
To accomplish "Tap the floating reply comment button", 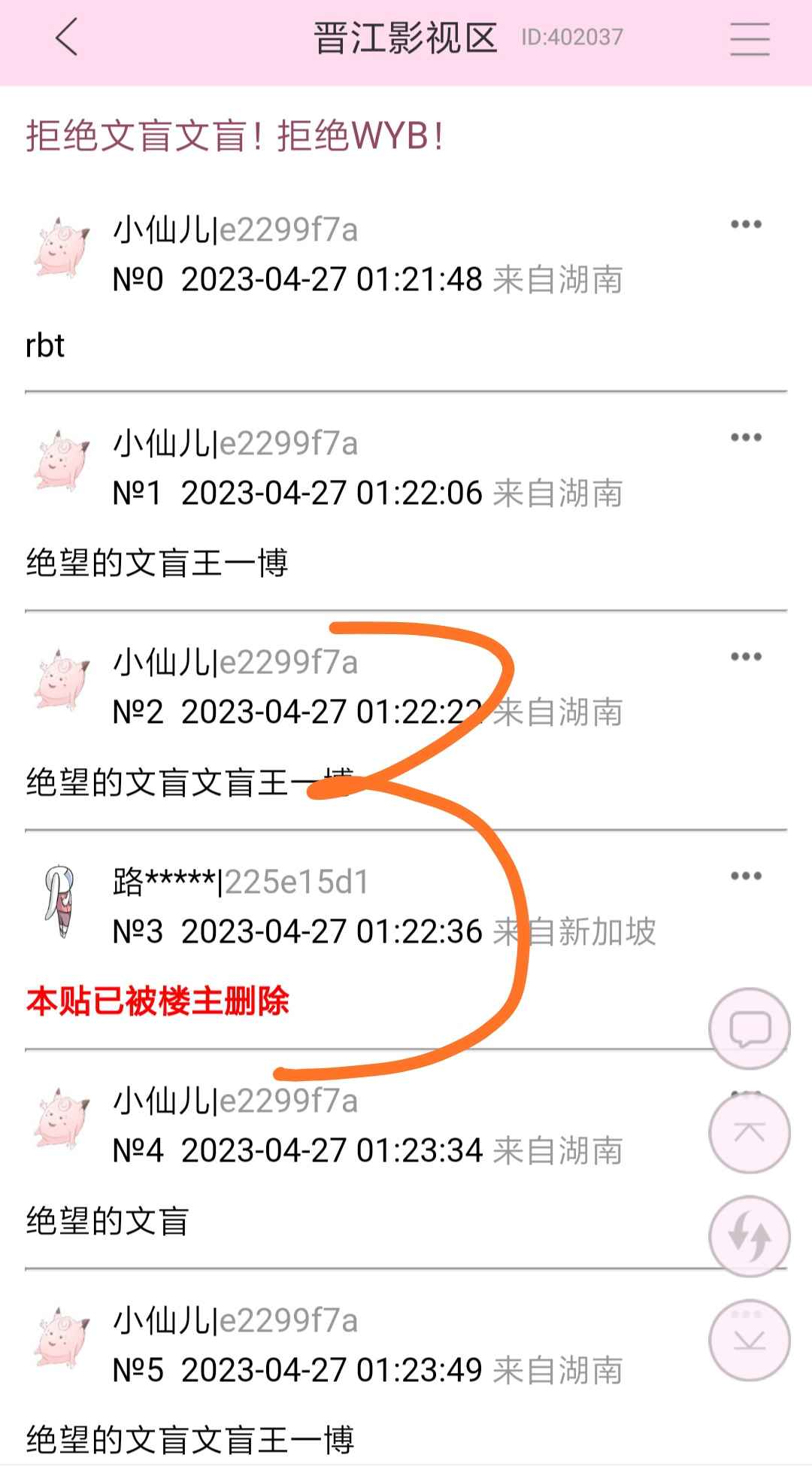I will pos(750,1028).
